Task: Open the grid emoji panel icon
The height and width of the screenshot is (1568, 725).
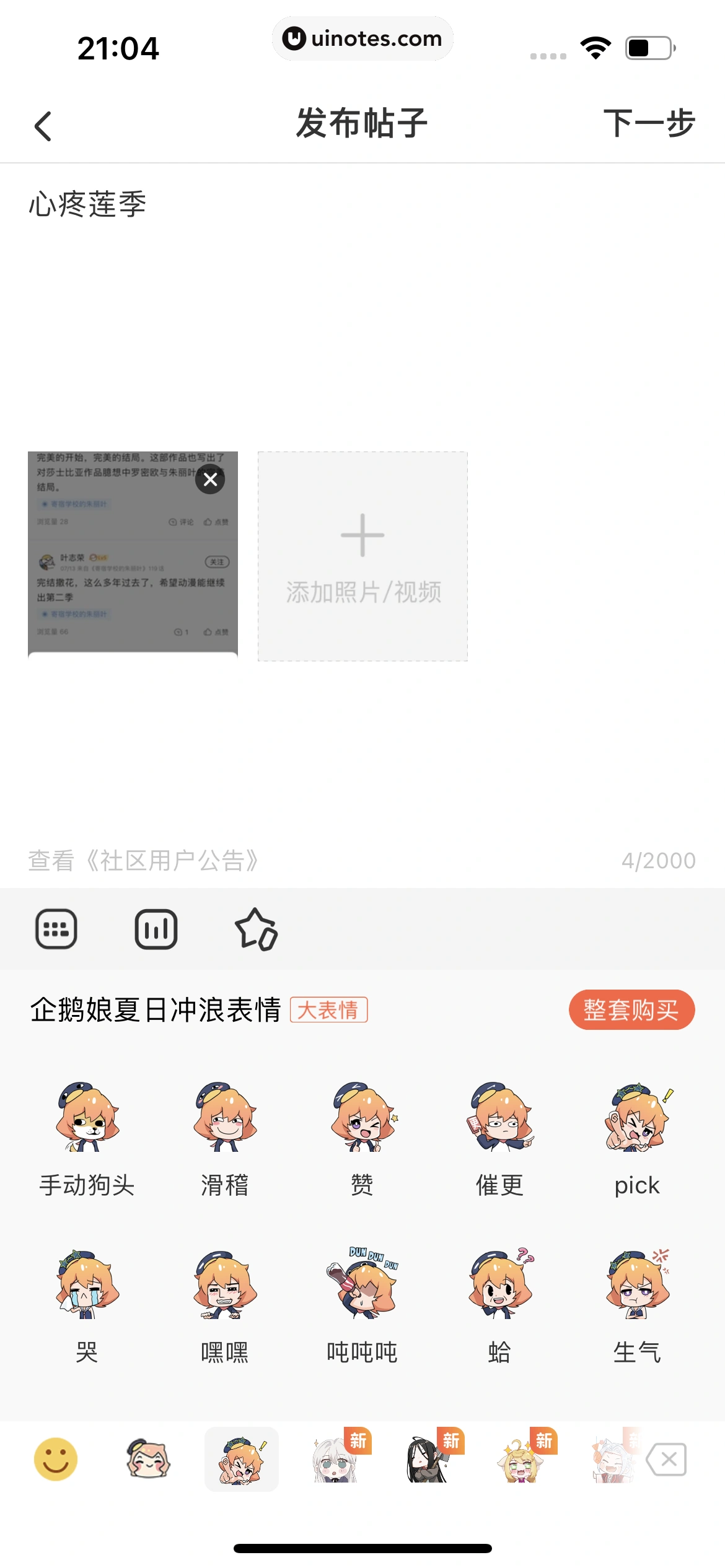Action: point(56,928)
